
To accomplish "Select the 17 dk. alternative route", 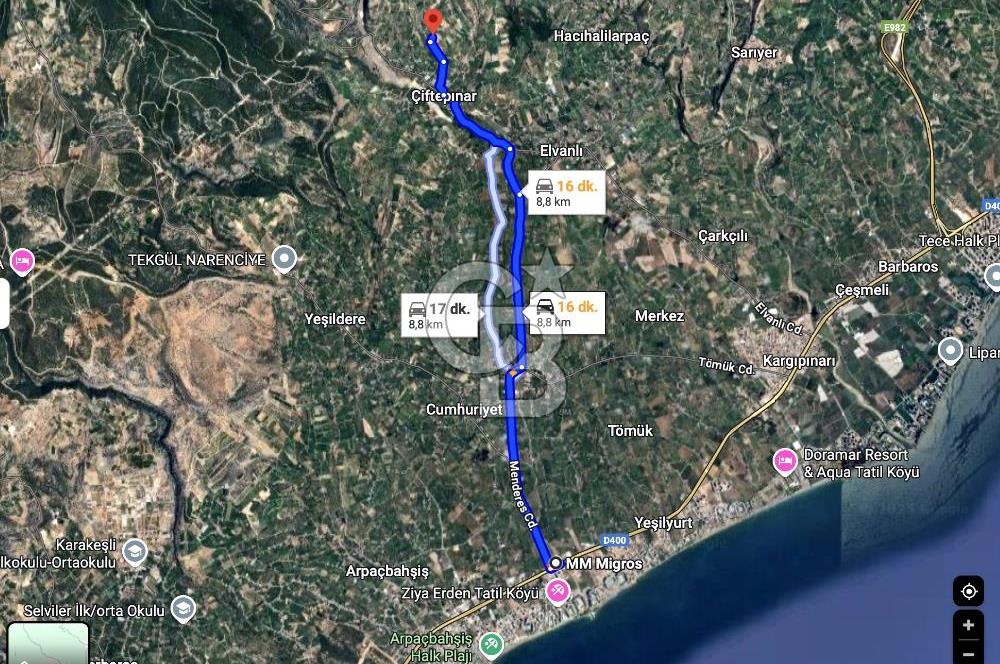I will click(438, 315).
